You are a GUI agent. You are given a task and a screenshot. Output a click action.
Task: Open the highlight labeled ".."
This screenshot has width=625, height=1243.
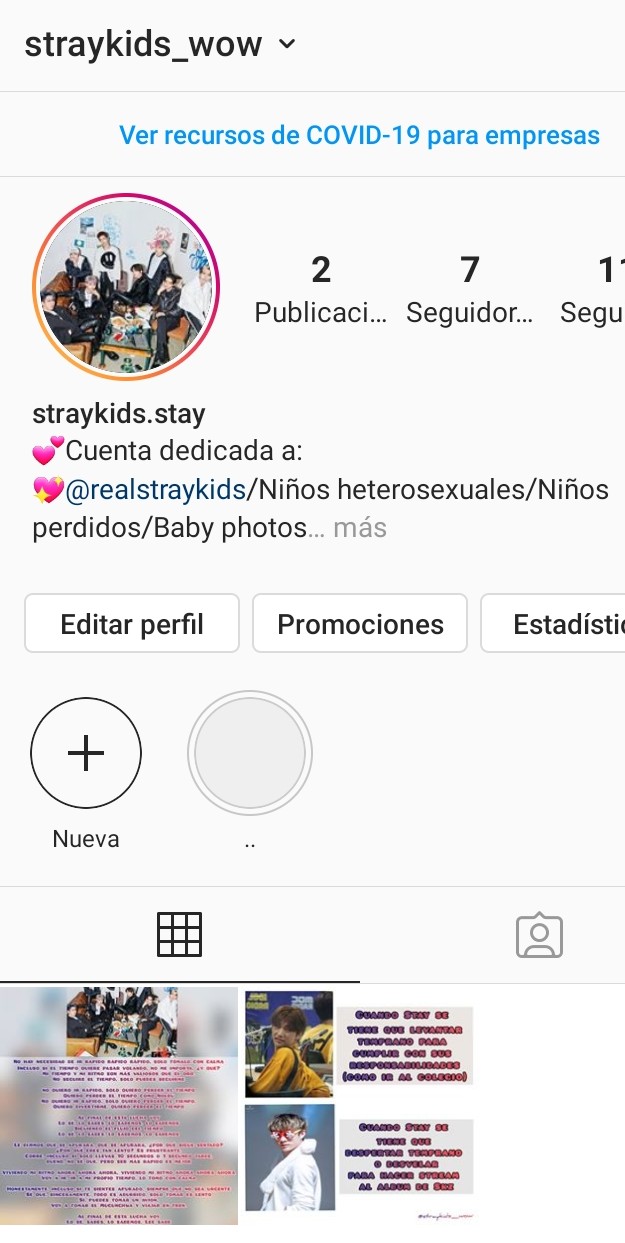tap(250, 753)
